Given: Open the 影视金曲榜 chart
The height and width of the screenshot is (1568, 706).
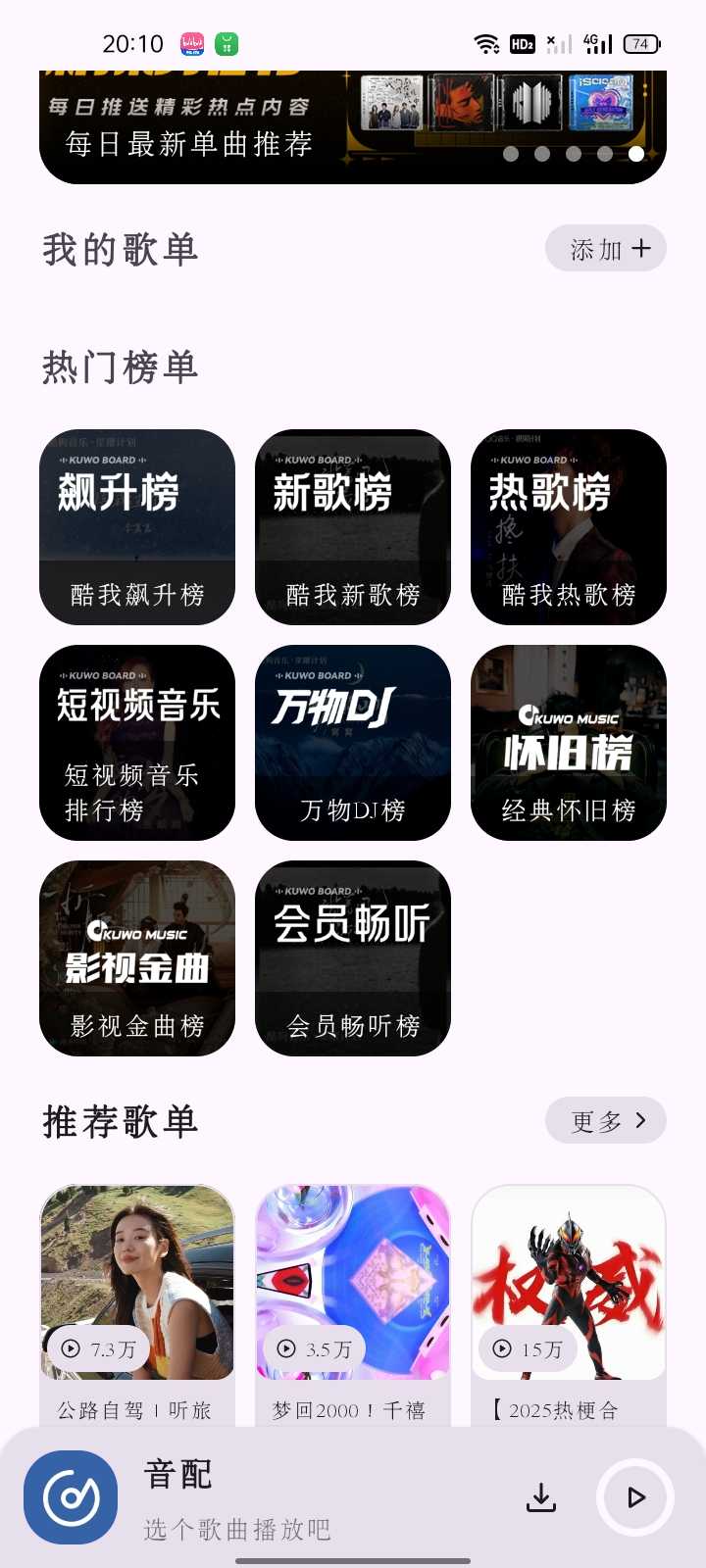Looking at the screenshot, I should coord(137,958).
